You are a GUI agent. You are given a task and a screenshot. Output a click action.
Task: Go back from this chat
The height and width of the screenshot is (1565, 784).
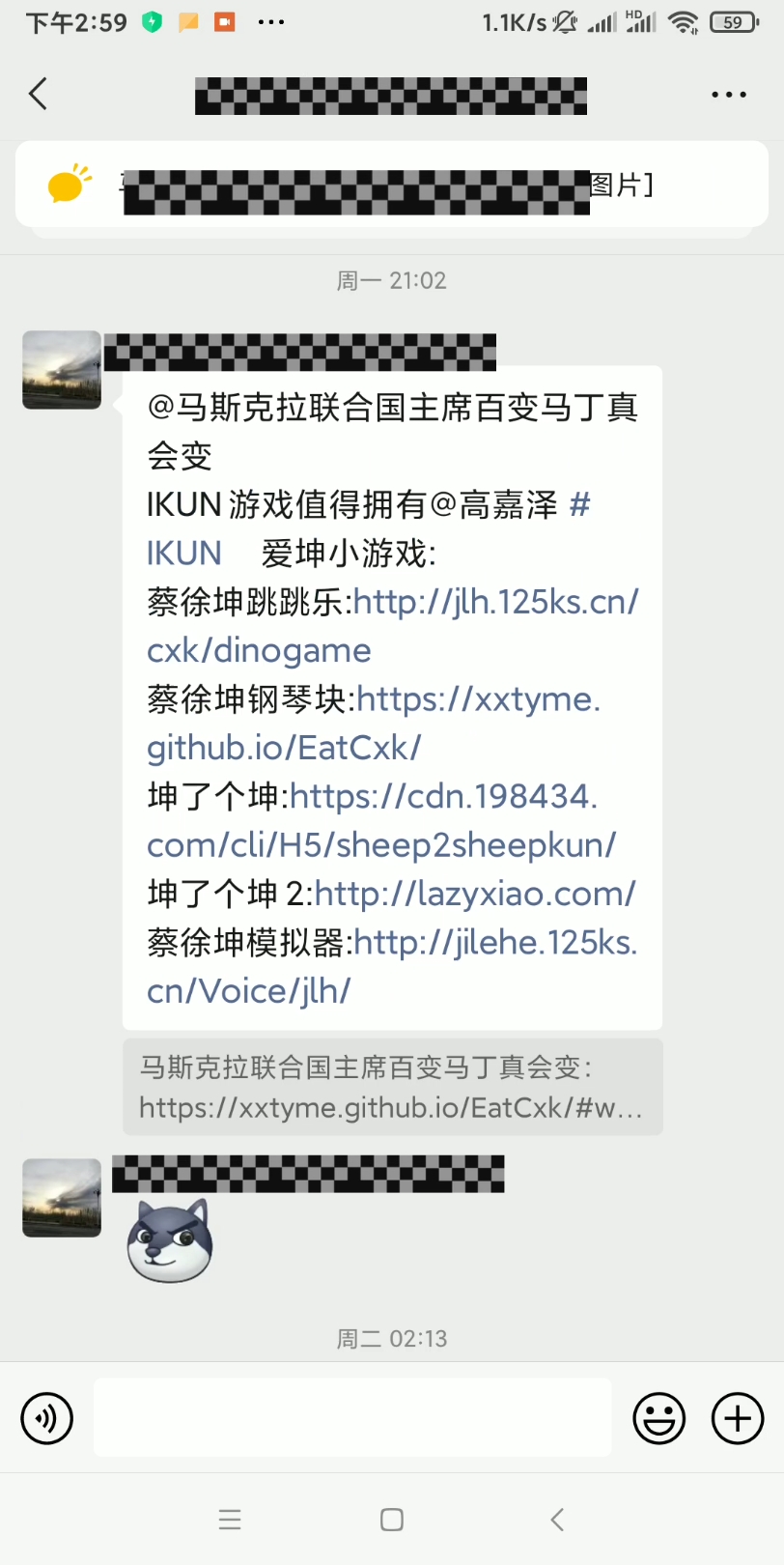tap(39, 94)
